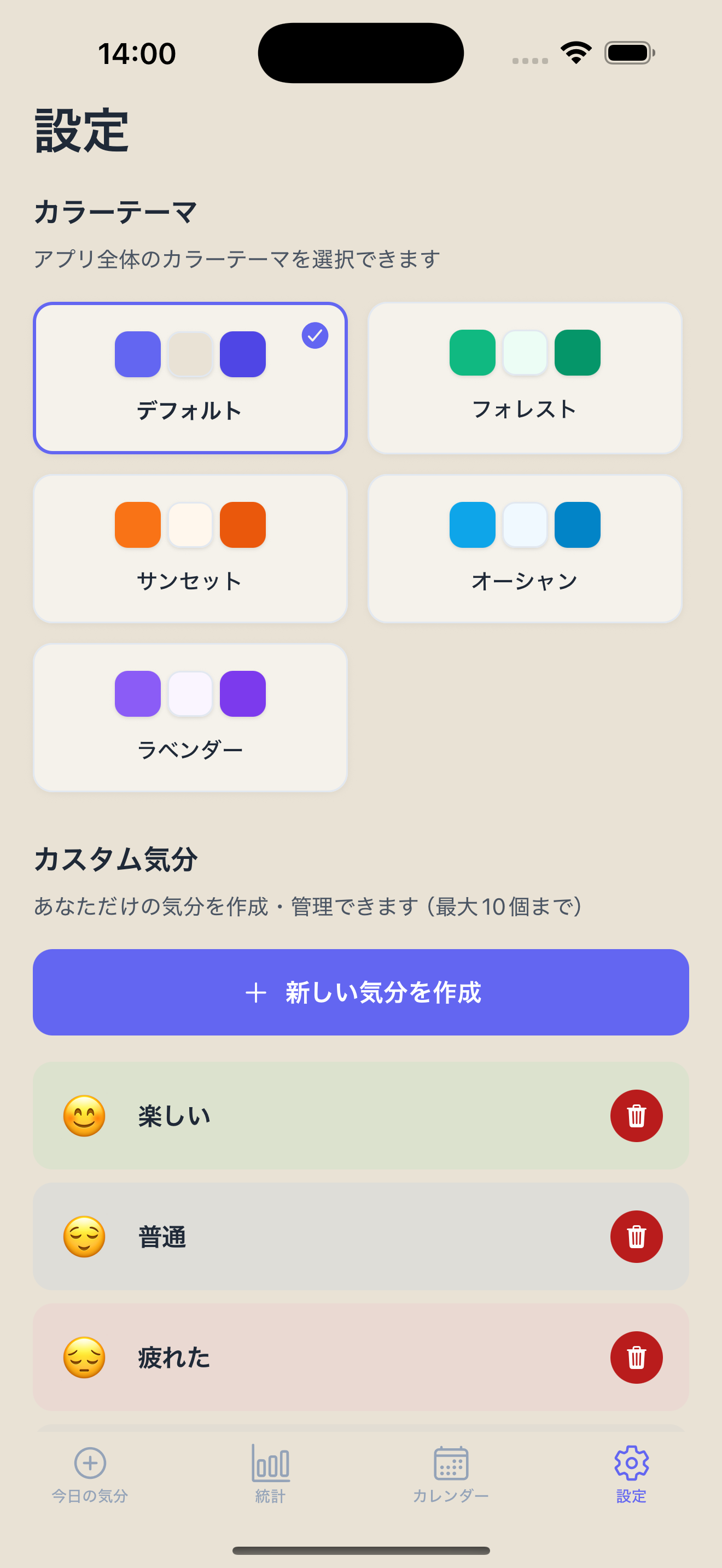Switch to the オーシャン theme

click(525, 548)
